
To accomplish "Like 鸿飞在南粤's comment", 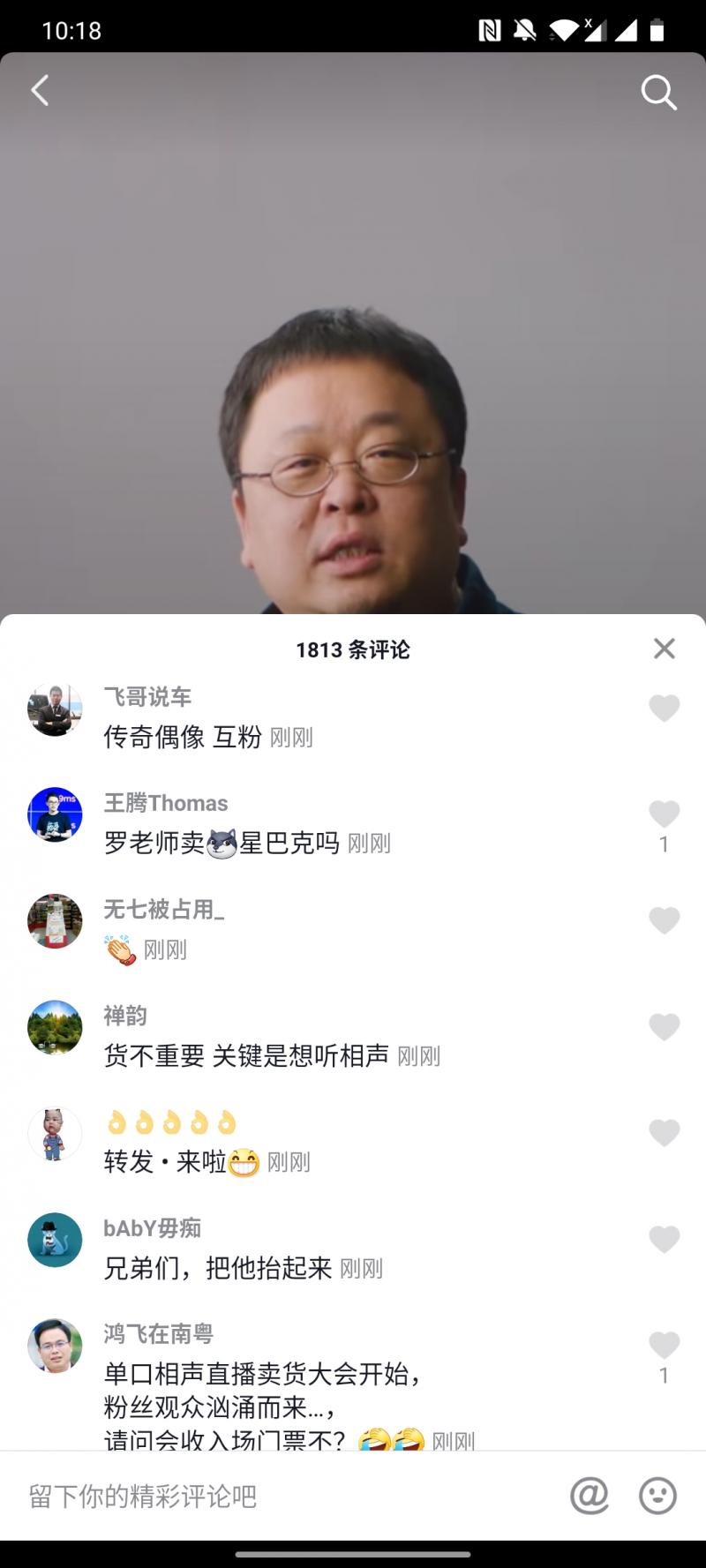I will pos(664,1346).
